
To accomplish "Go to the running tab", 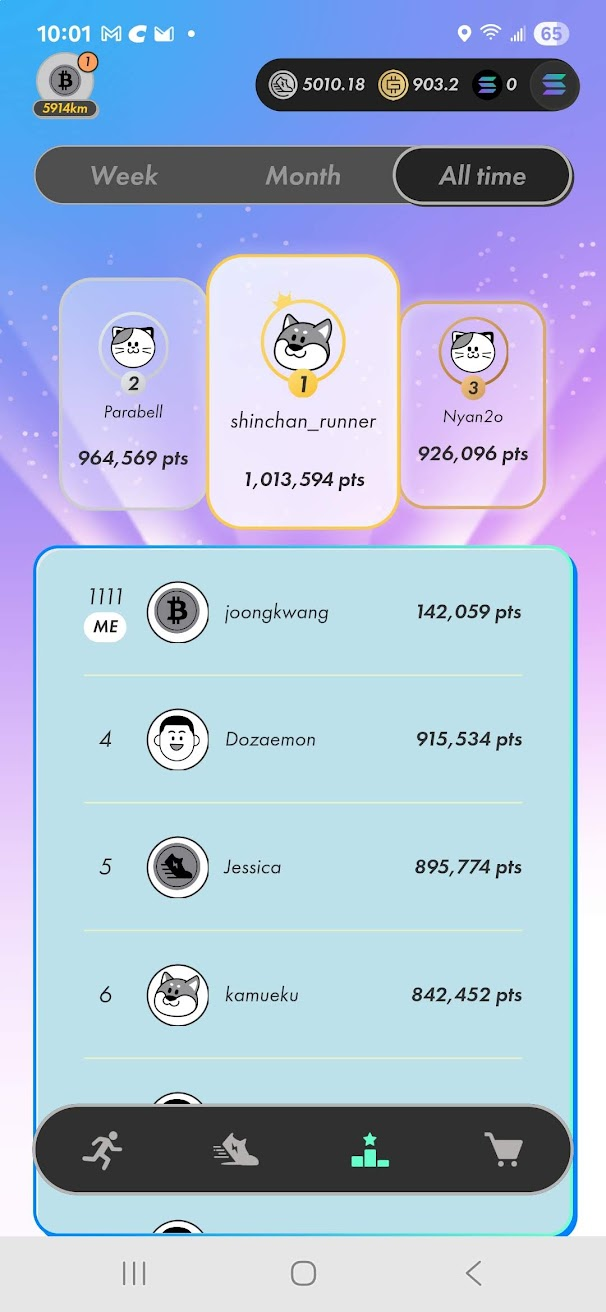I will pos(101,1150).
